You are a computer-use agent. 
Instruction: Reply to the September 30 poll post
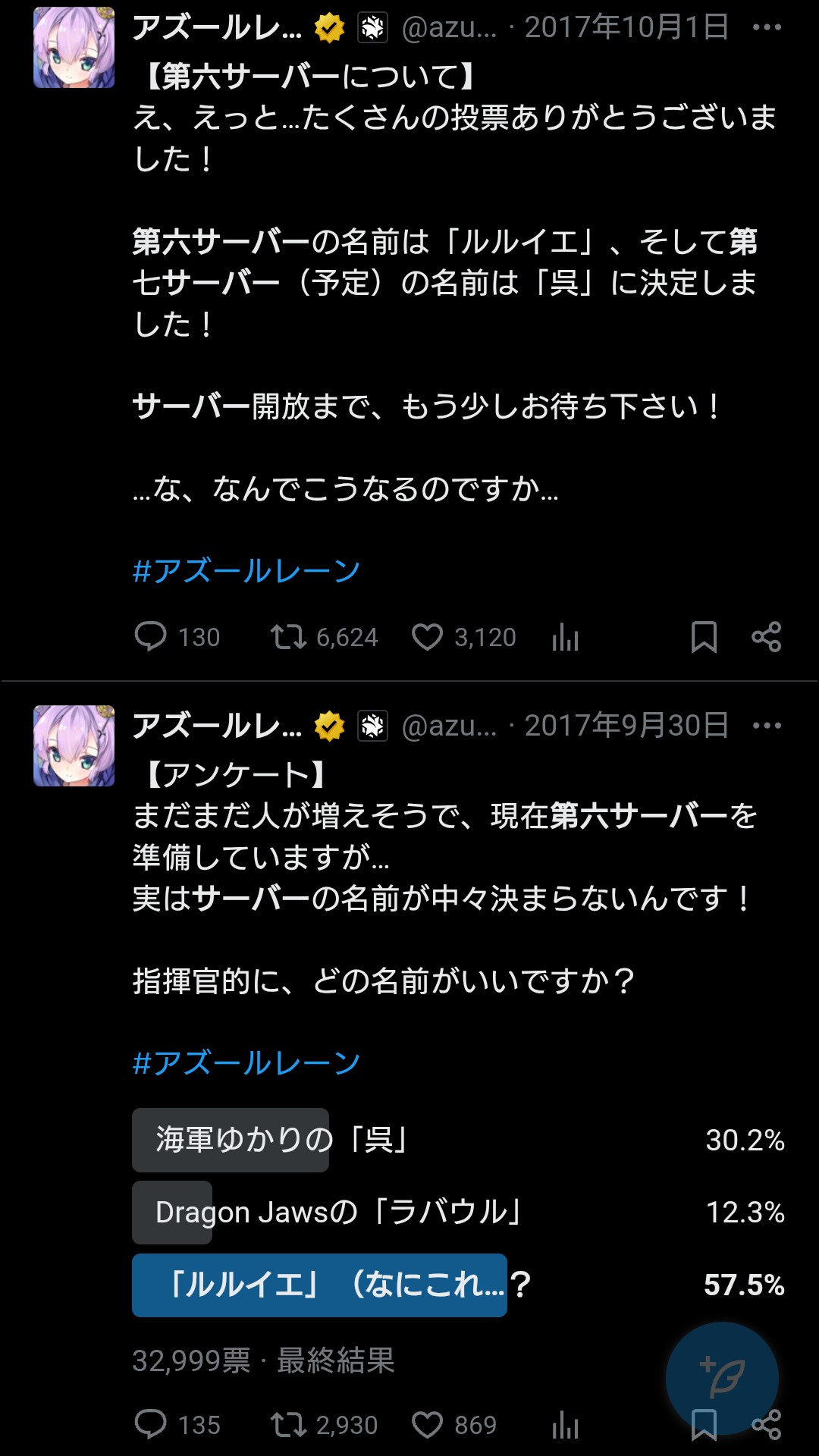(150, 1425)
